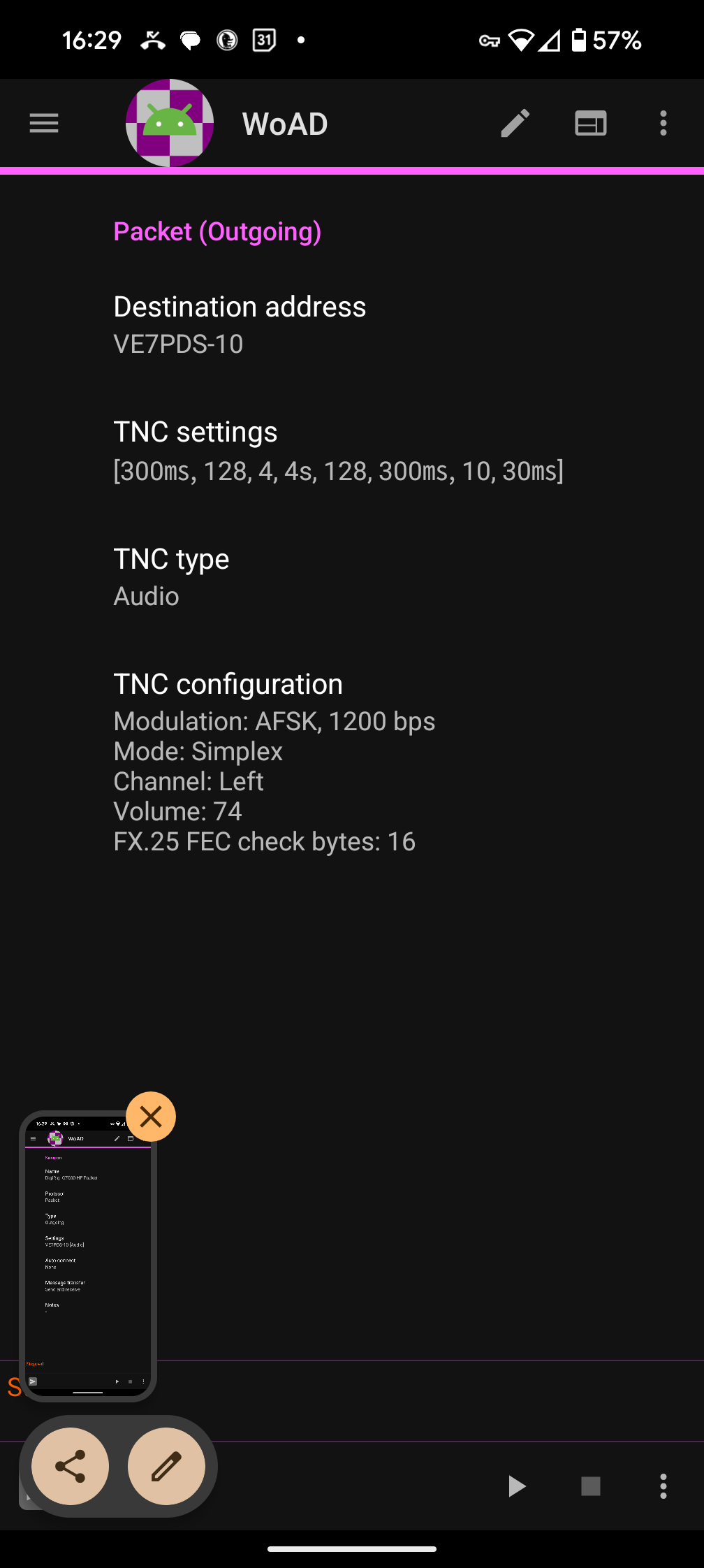Start the session with play button

(x=517, y=1486)
